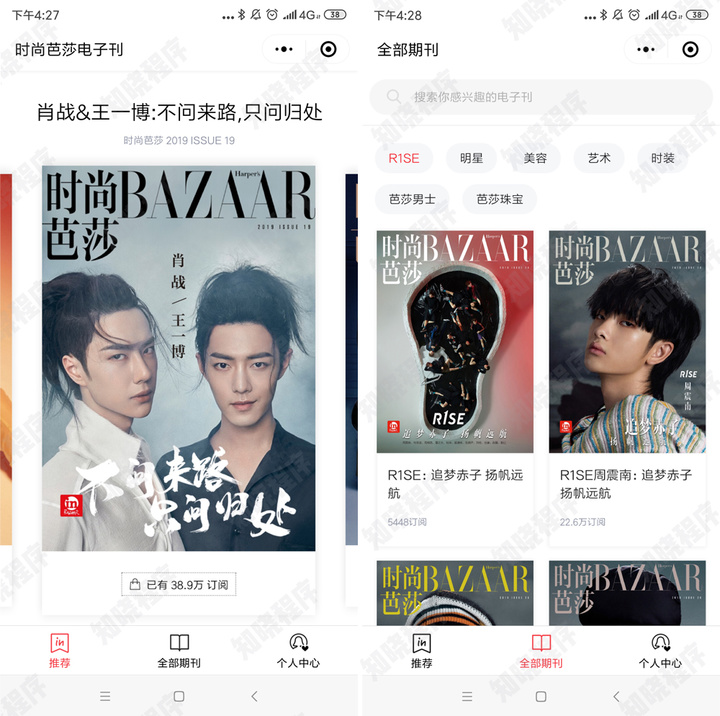Viewport: 720px width, 716px height.
Task: Tap the 已有 38.9万 订阅 subscribe button
Action: (x=178, y=584)
